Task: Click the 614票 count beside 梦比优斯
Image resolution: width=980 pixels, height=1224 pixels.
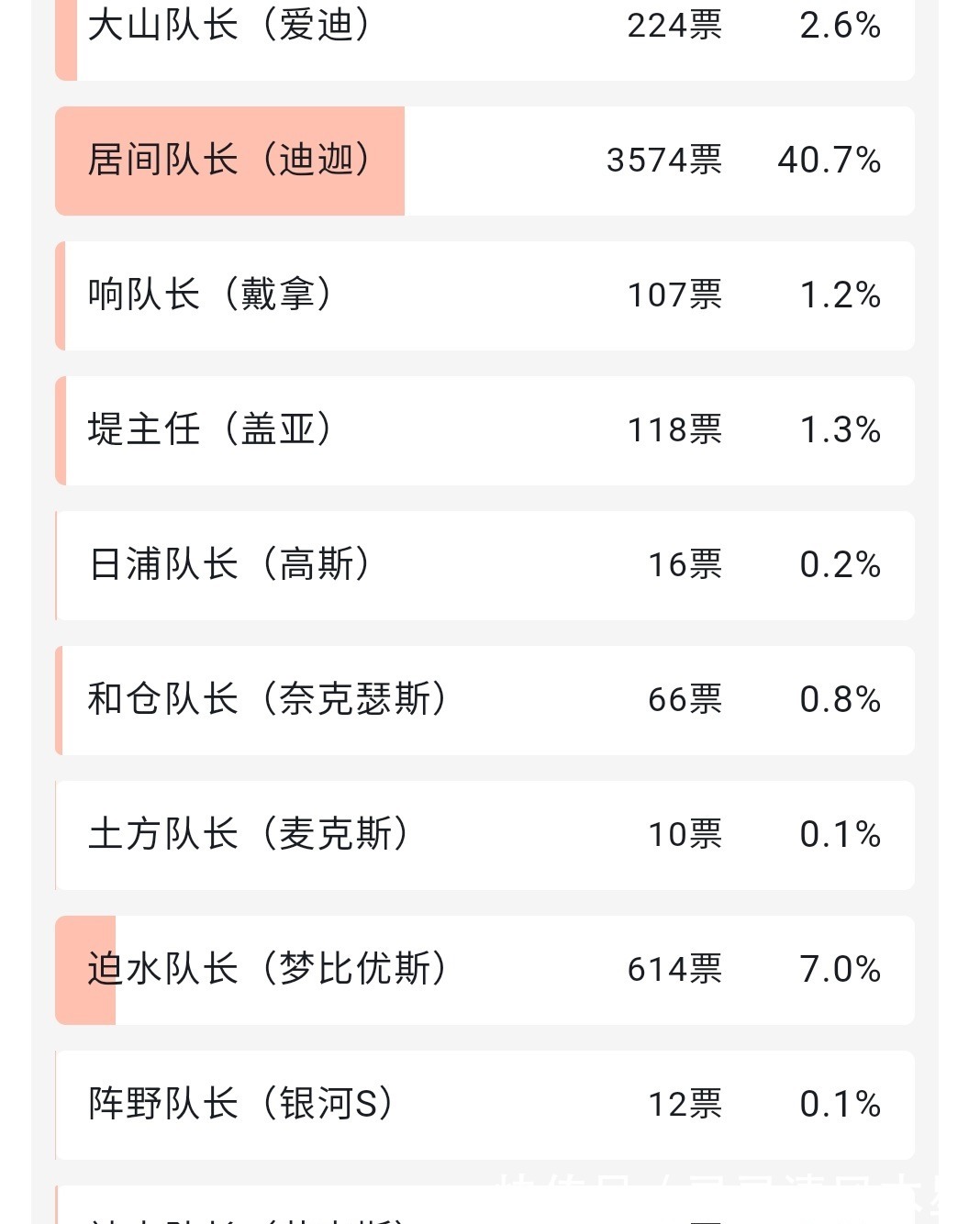Action: pyautogui.click(x=674, y=970)
